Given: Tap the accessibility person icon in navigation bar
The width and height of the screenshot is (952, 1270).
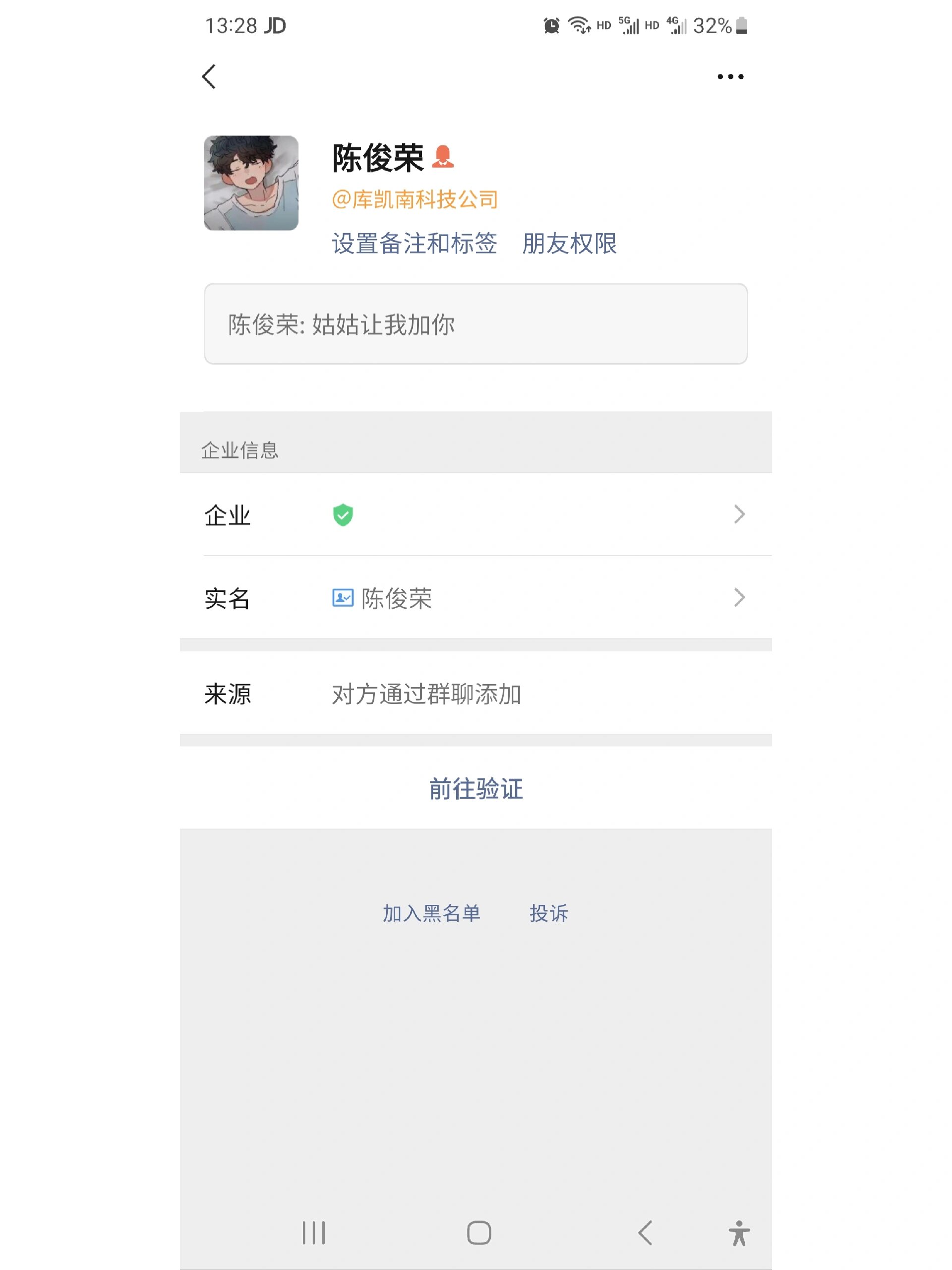Looking at the screenshot, I should (740, 1231).
